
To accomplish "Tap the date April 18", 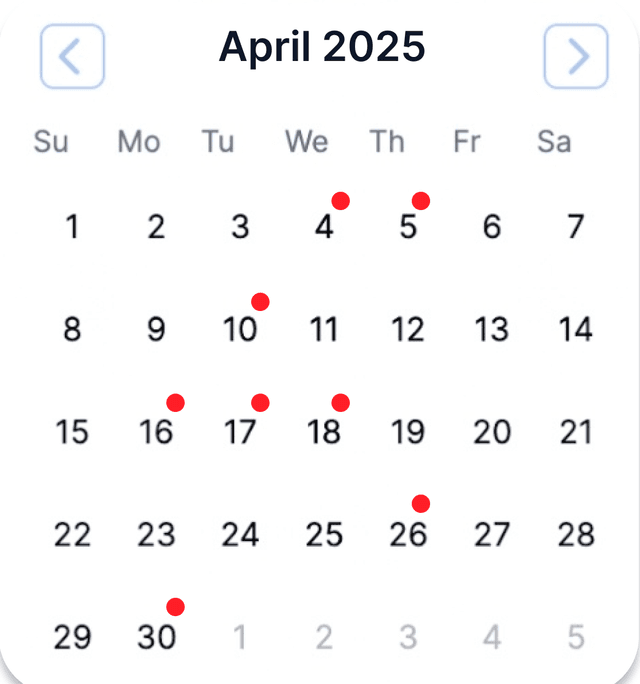I will 324,432.
